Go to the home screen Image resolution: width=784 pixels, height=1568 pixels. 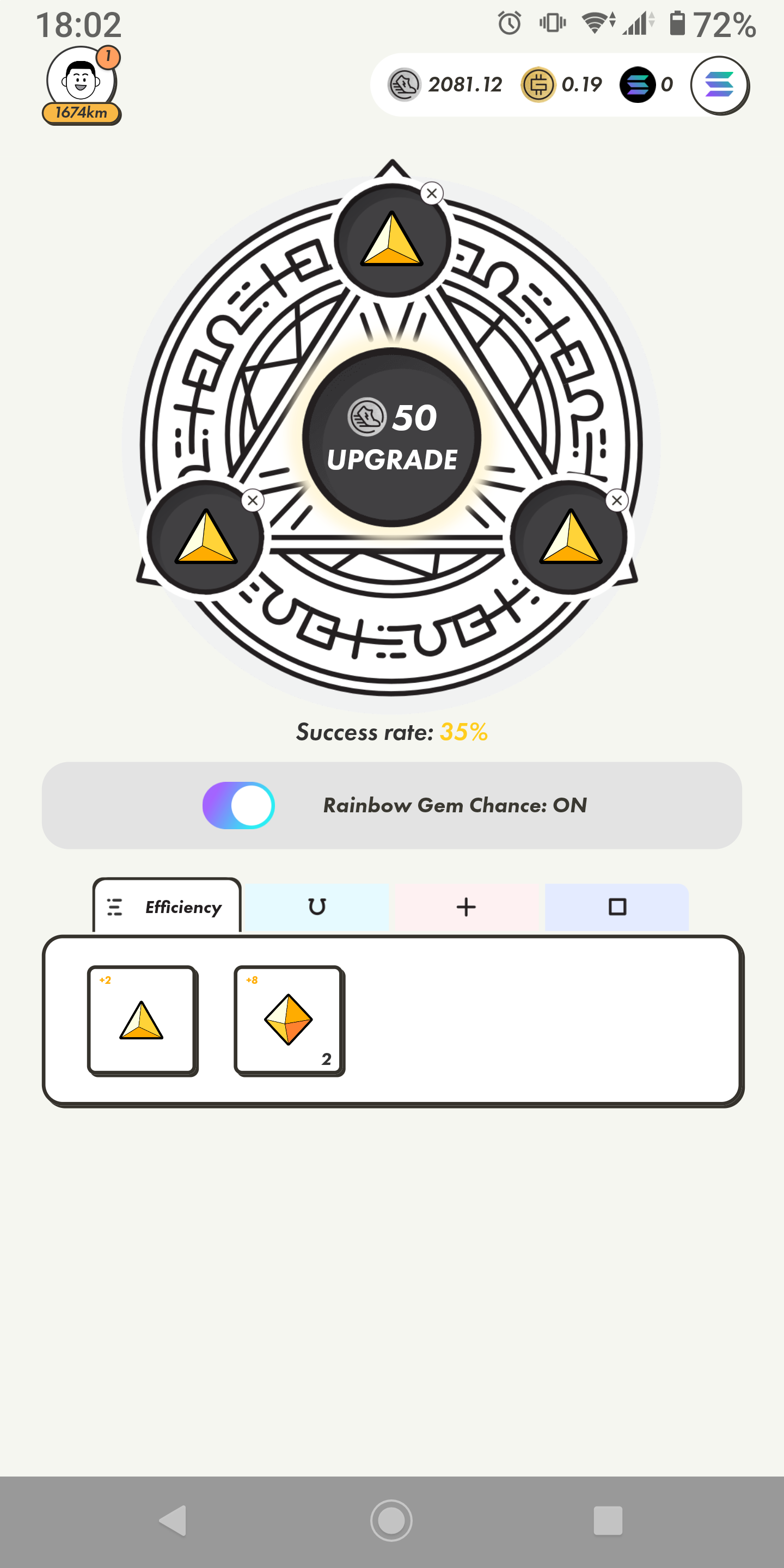391,1521
